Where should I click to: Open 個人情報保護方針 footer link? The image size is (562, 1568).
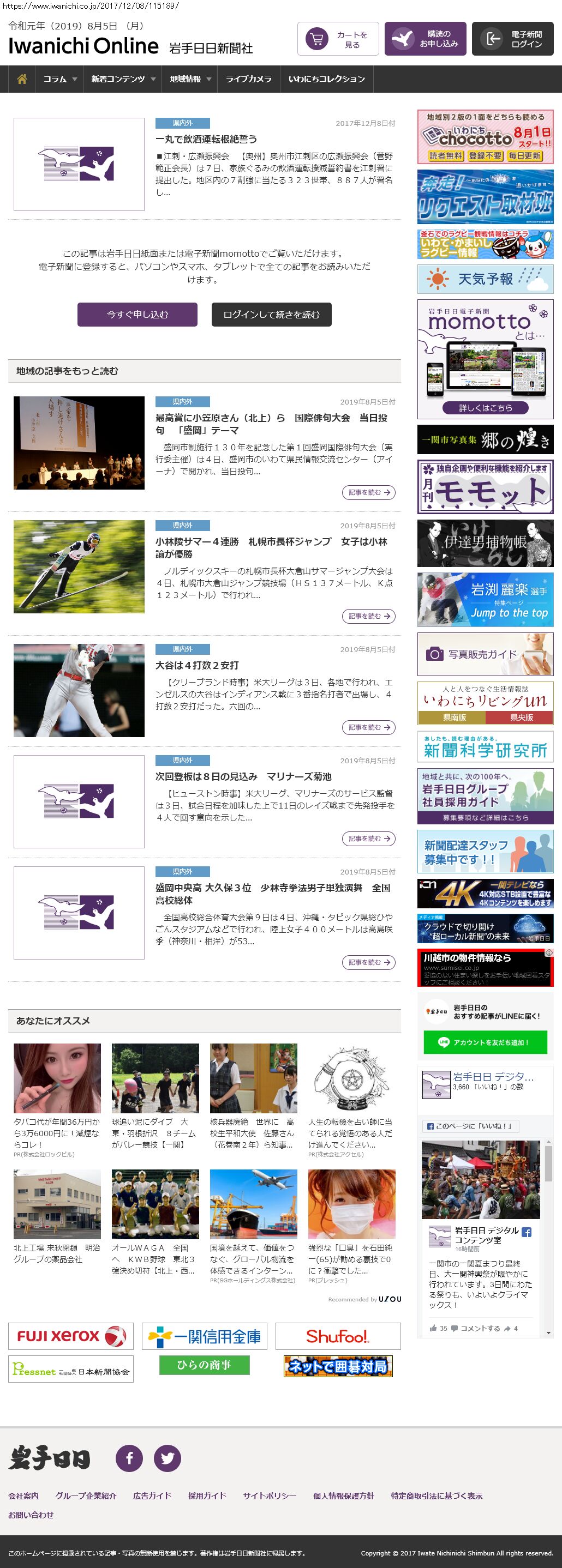(x=343, y=1495)
